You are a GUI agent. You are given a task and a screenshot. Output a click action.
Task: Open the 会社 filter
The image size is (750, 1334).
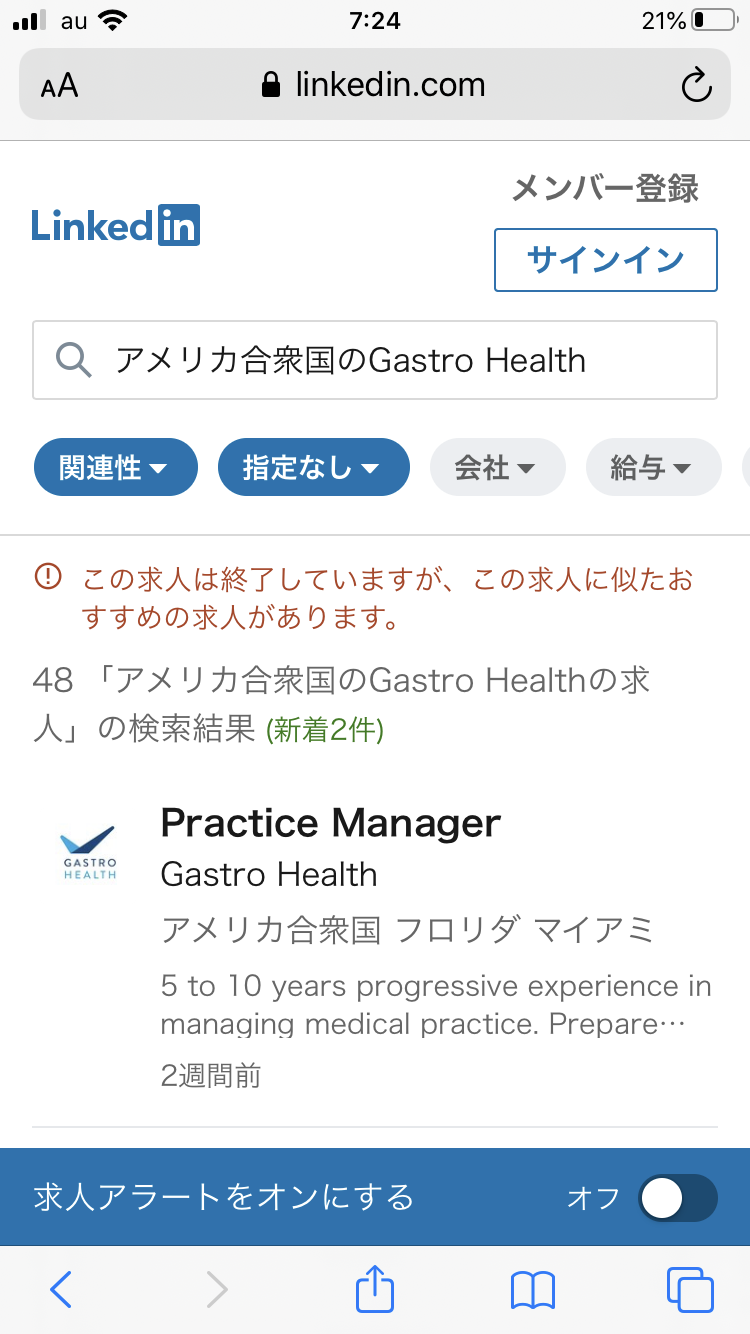(497, 467)
